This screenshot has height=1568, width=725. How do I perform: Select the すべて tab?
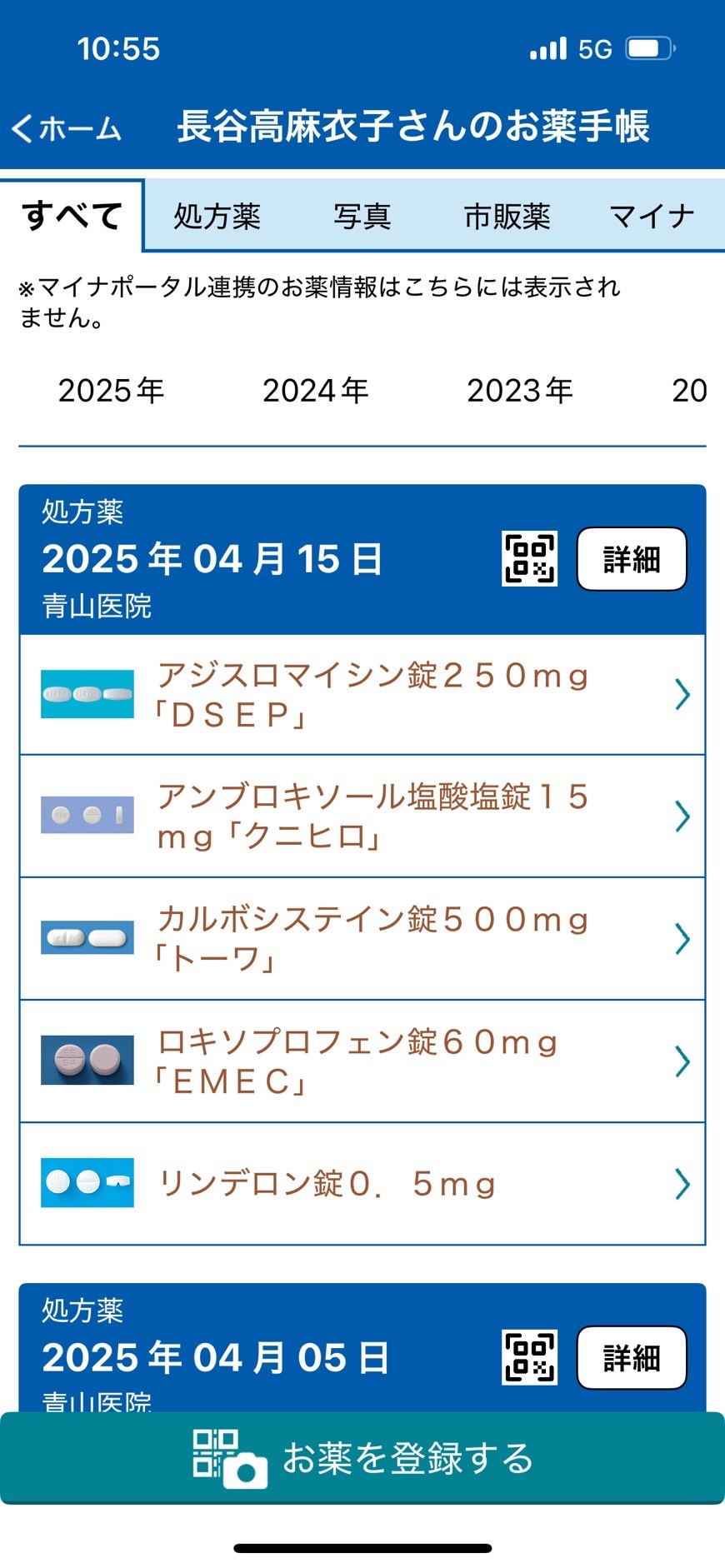(x=72, y=215)
